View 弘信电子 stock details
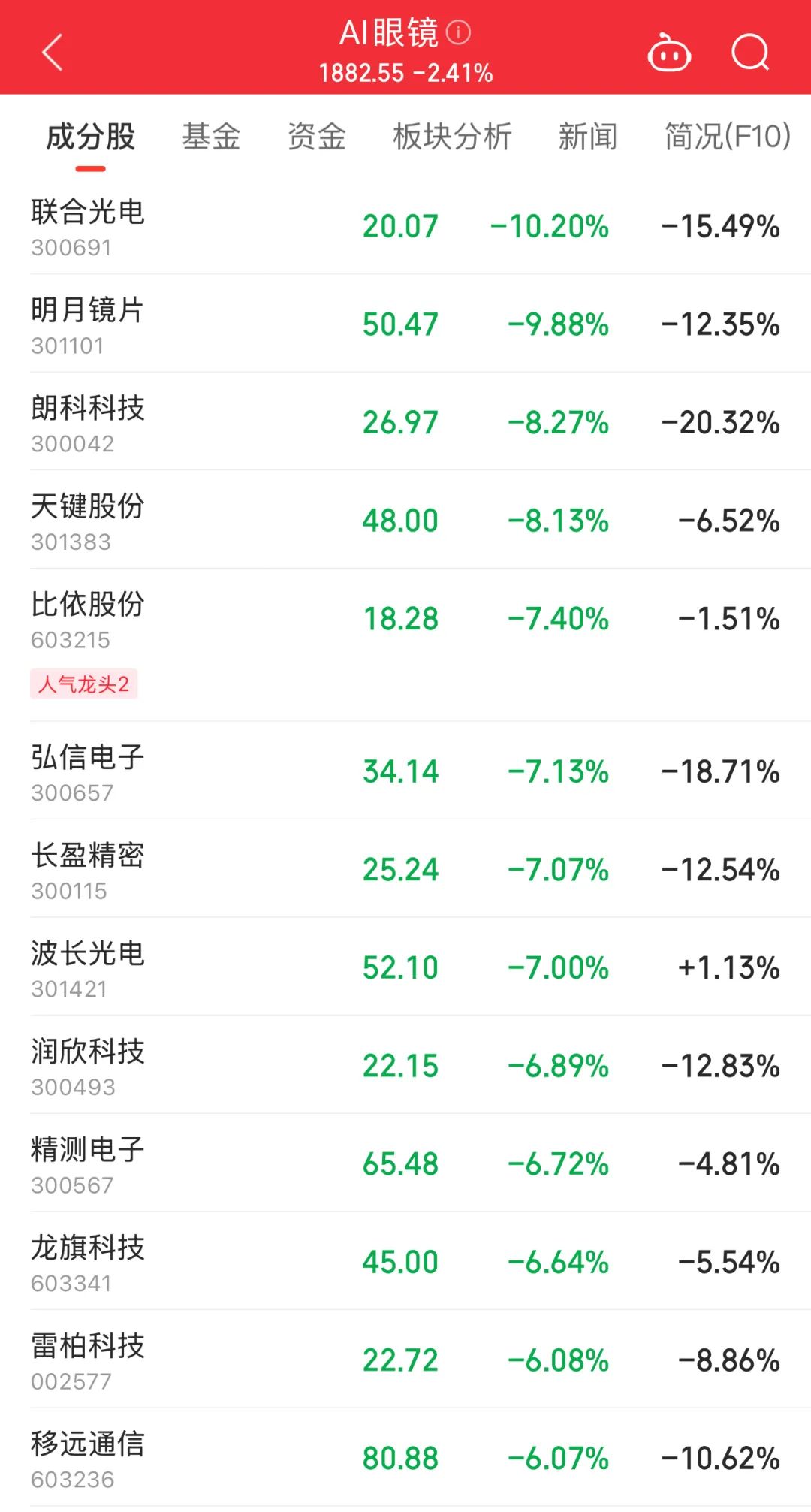The width and height of the screenshot is (811, 1512). (88, 771)
